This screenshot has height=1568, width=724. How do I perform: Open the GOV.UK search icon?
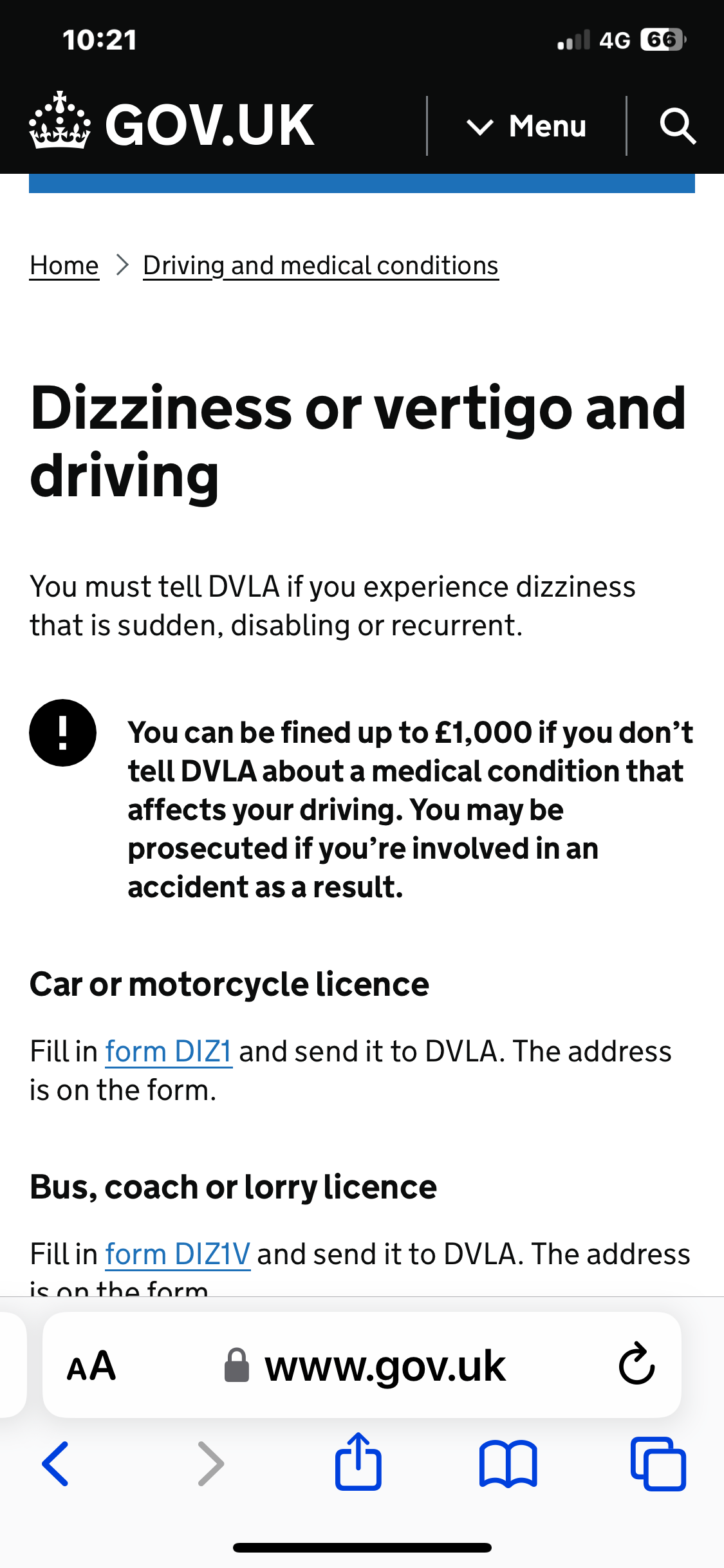[x=677, y=126]
